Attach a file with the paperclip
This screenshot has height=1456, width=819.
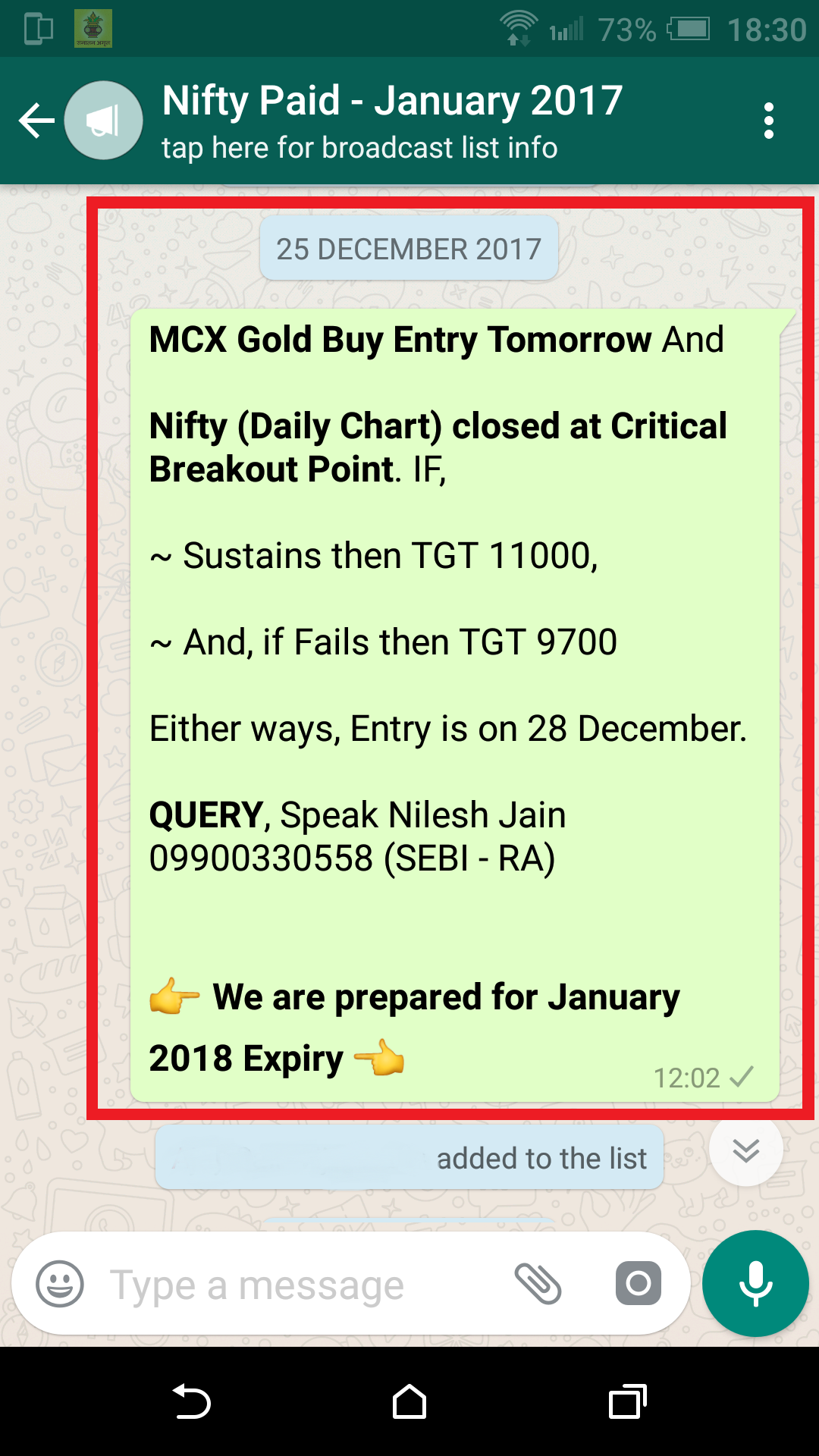pyautogui.click(x=538, y=1284)
